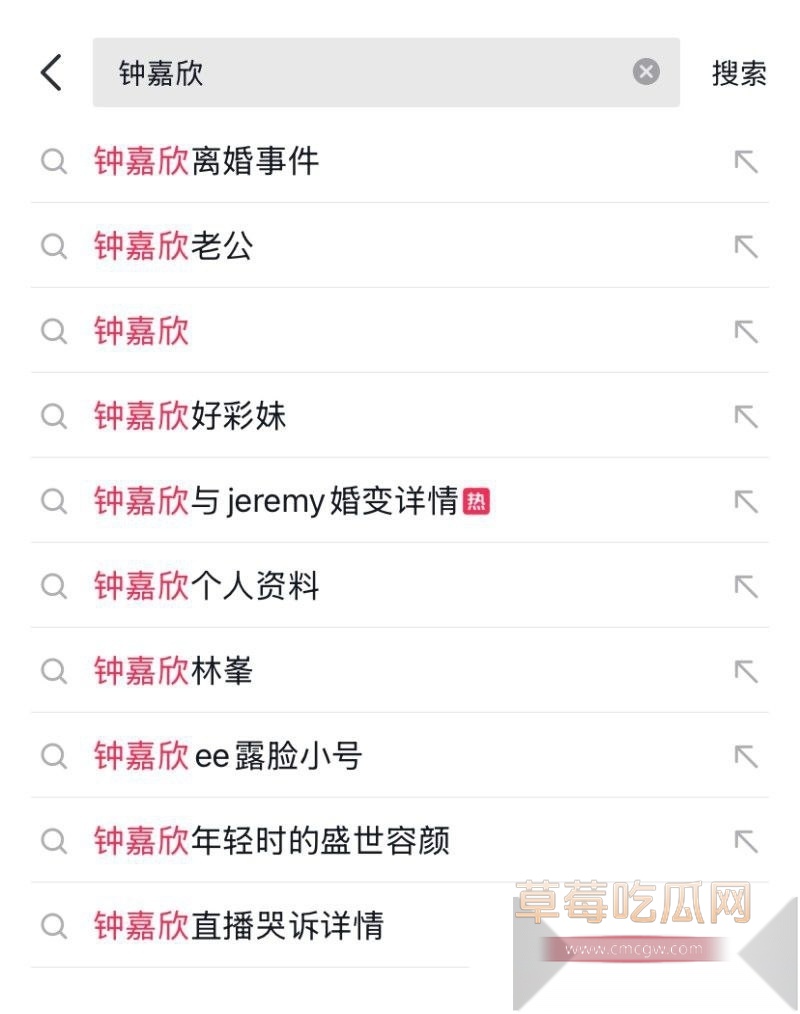The width and height of the screenshot is (800, 1014).
Task: Clear the search box with the X icon
Action: pos(646,71)
